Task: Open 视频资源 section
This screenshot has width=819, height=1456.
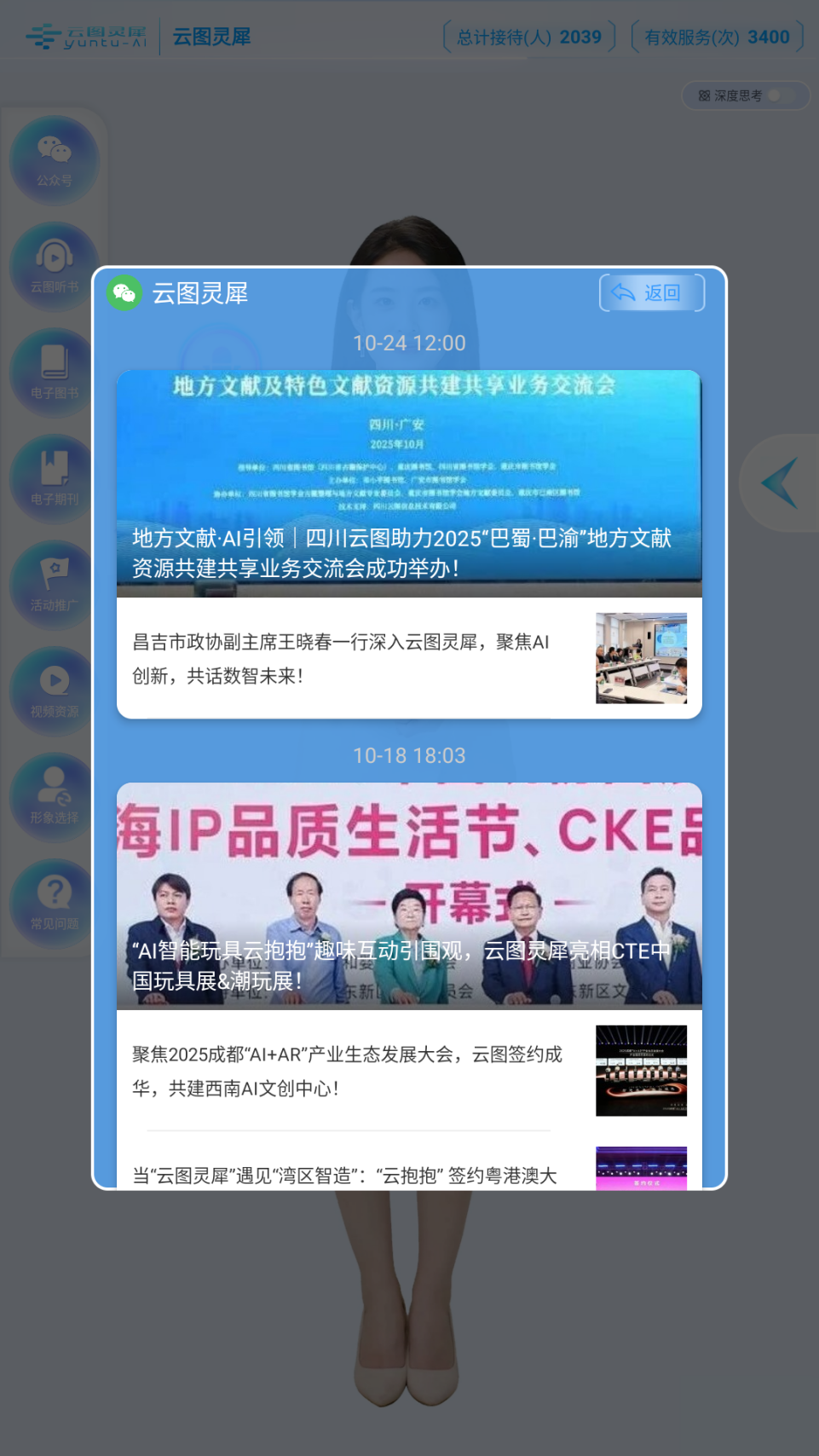Action: 55,690
